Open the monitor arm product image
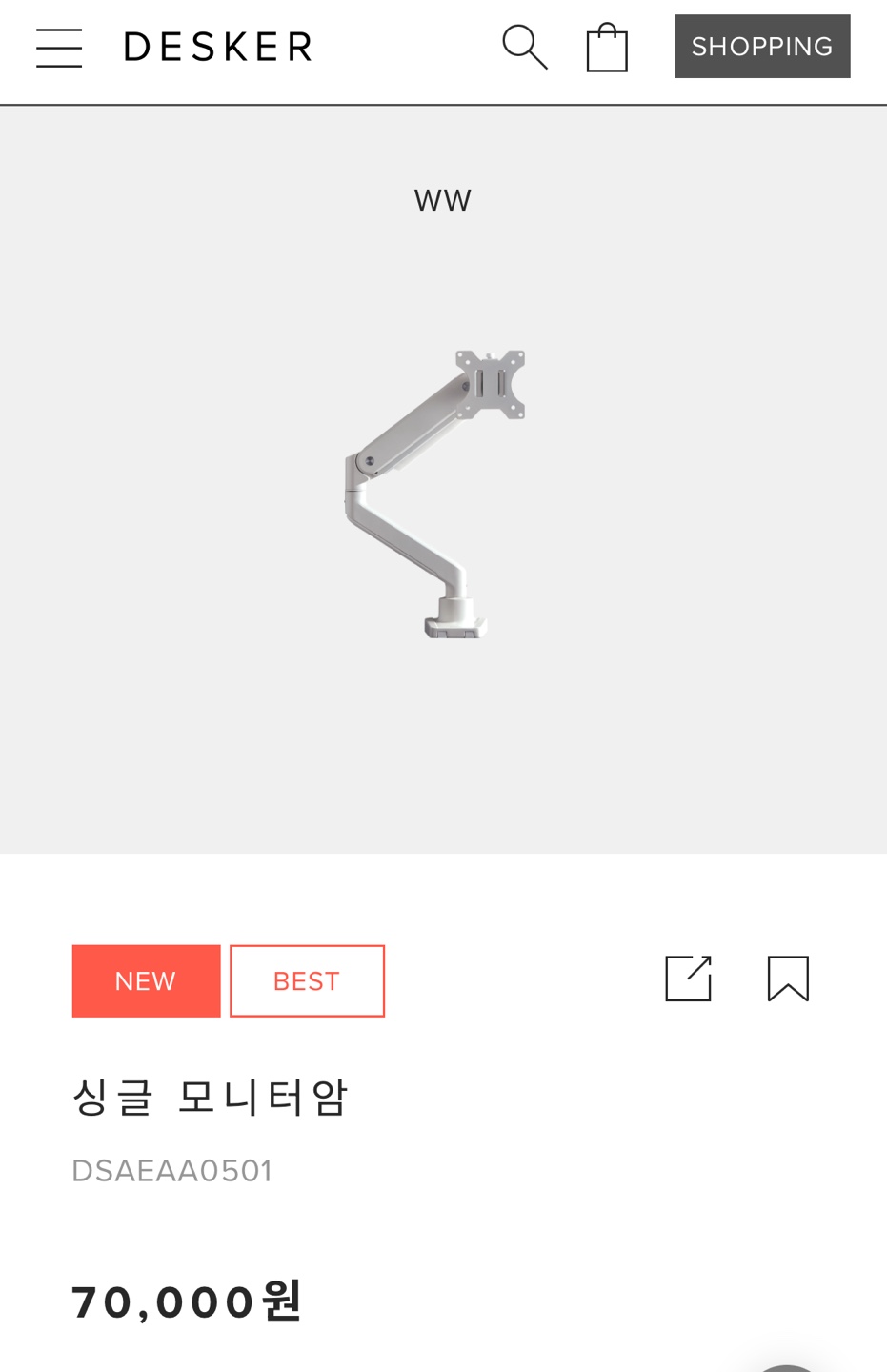 pos(436,493)
